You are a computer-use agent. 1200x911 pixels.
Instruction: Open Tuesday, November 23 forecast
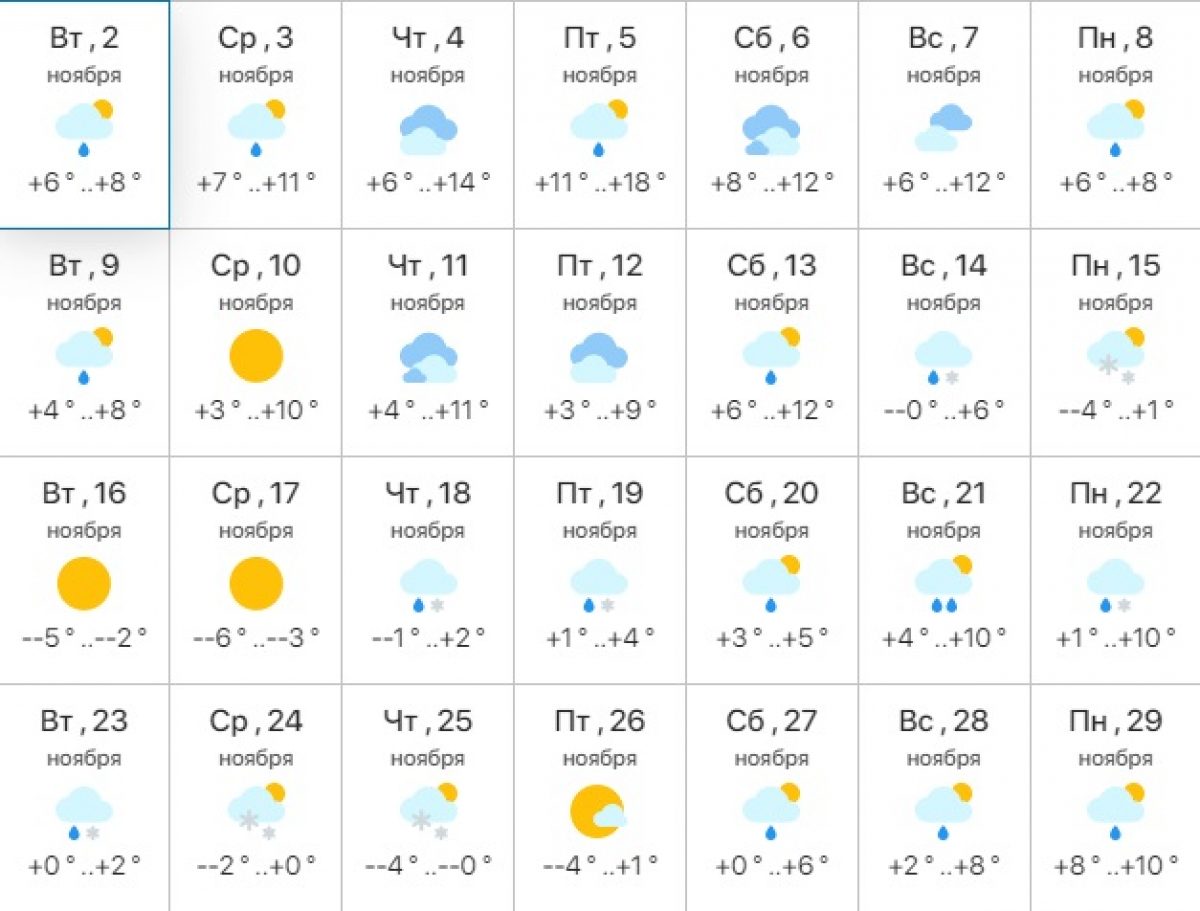84,797
